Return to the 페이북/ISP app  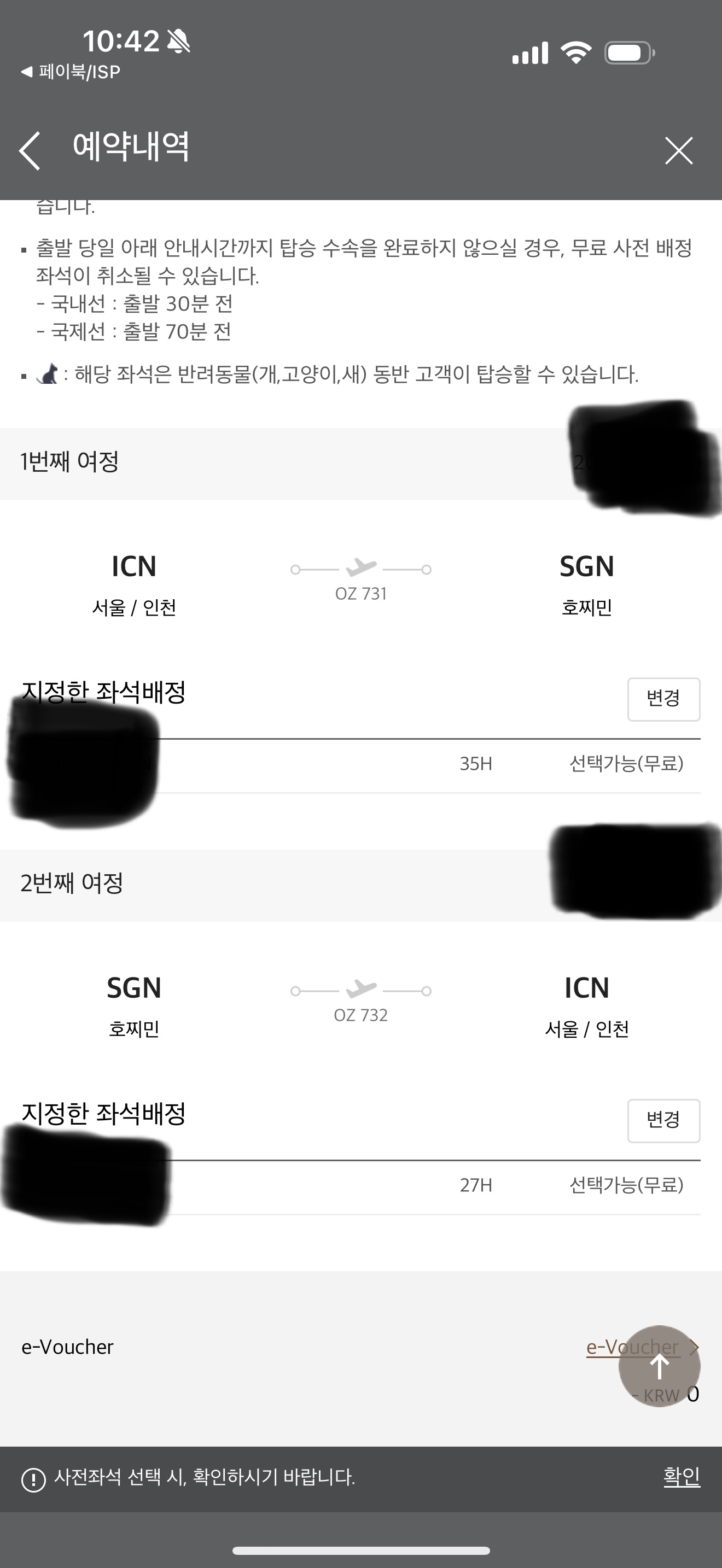(71, 72)
